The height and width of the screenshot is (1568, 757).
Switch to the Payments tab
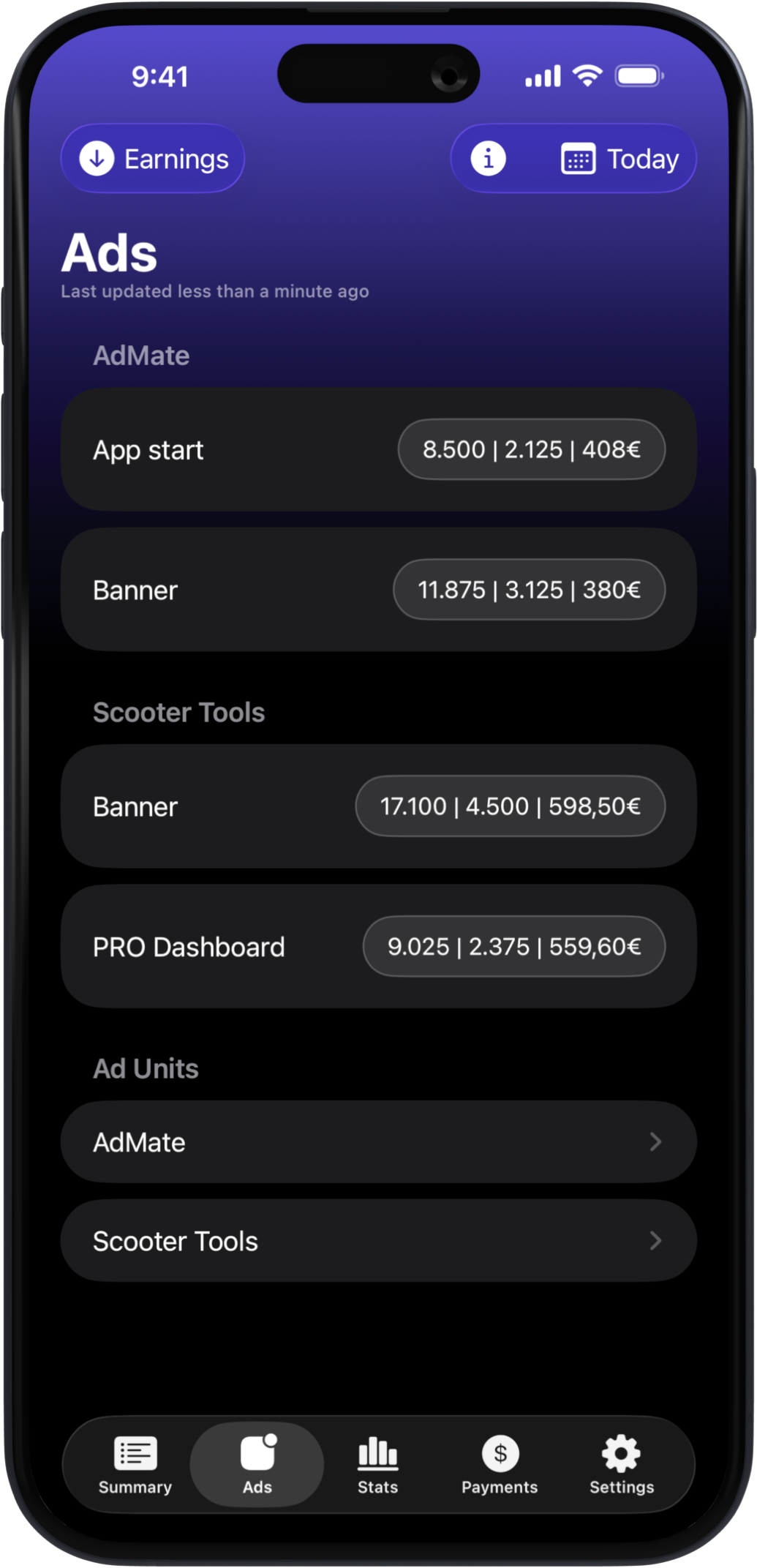pyautogui.click(x=500, y=1465)
